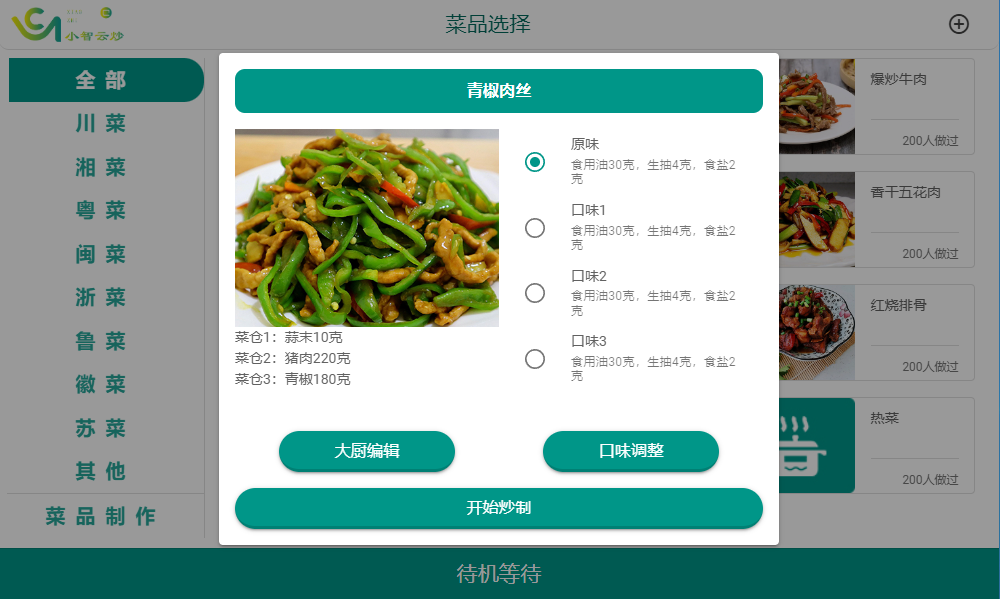Tap the plus icon in top bar

(958, 24)
